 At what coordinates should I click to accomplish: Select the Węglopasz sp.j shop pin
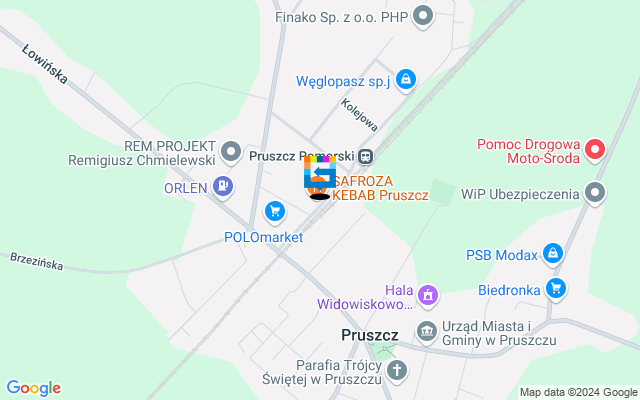point(405,79)
